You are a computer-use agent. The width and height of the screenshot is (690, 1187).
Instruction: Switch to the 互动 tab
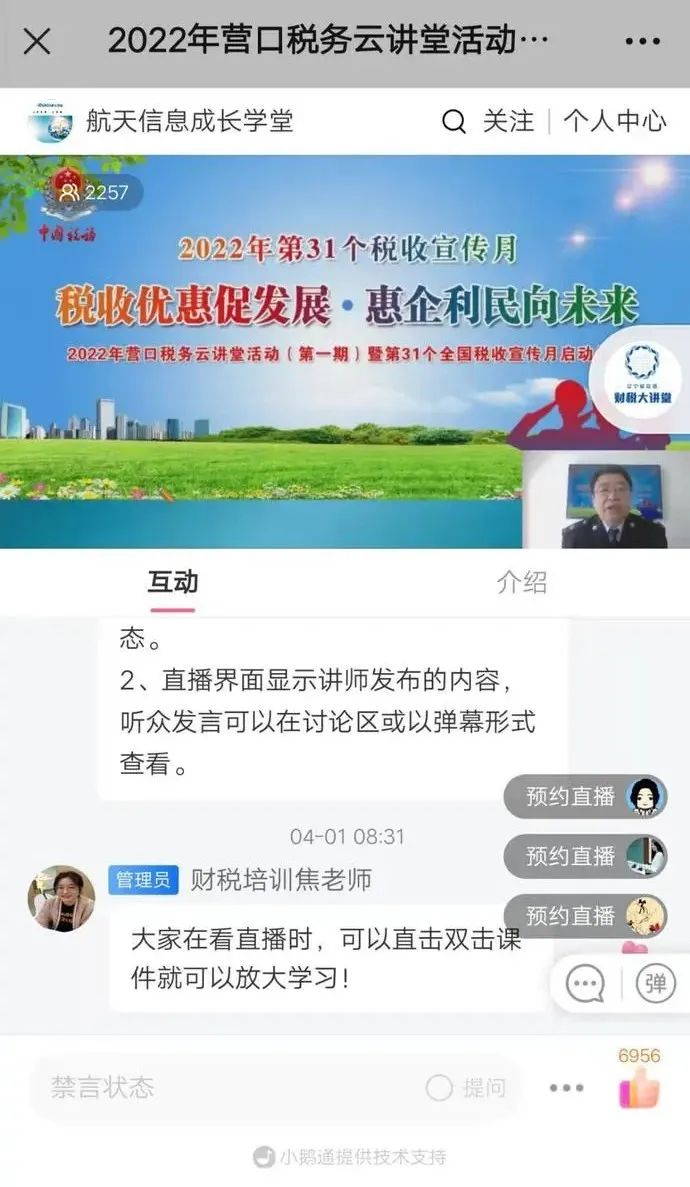pos(173,582)
